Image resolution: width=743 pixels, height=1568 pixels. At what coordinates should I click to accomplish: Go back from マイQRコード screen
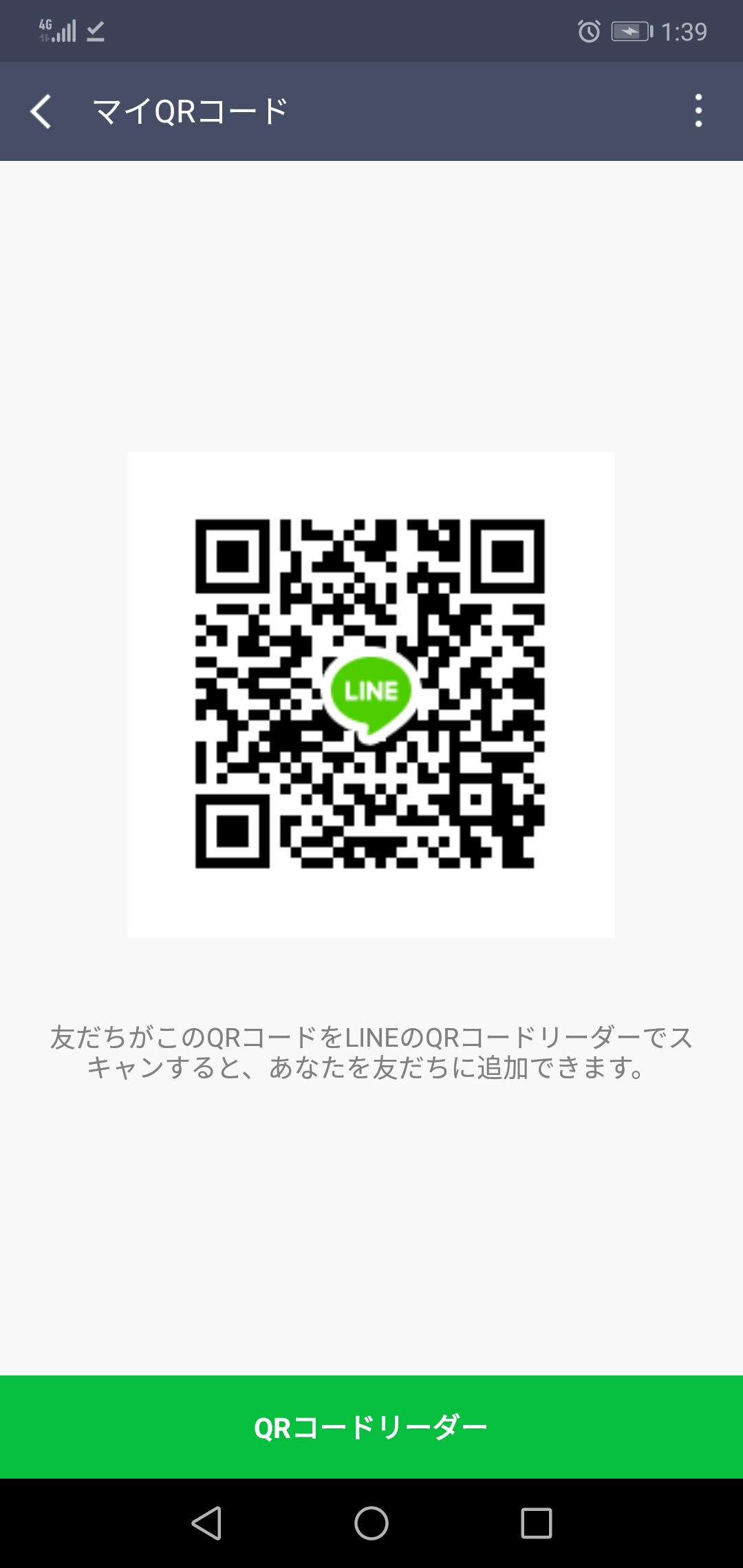click(x=41, y=111)
